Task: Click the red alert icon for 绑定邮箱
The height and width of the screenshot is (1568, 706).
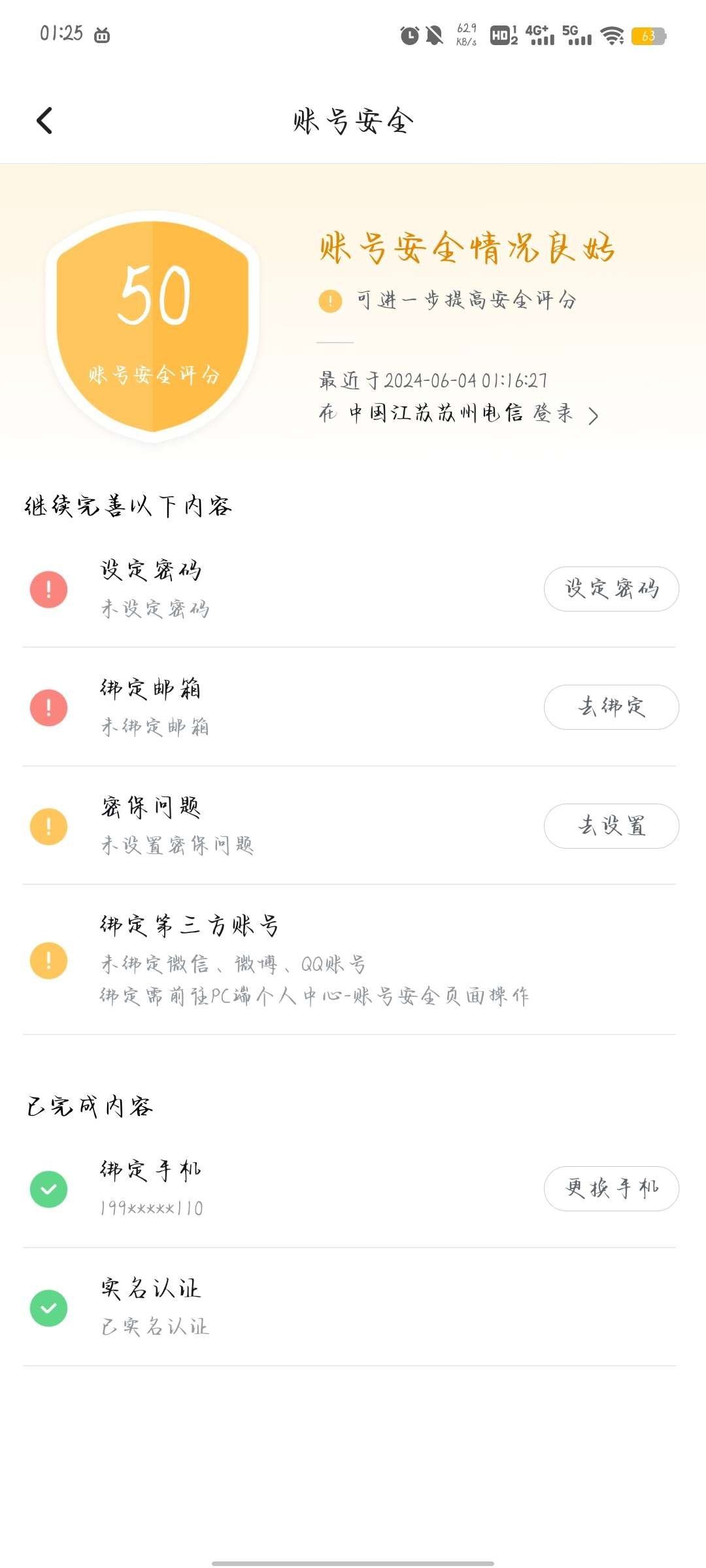Action: (x=49, y=708)
